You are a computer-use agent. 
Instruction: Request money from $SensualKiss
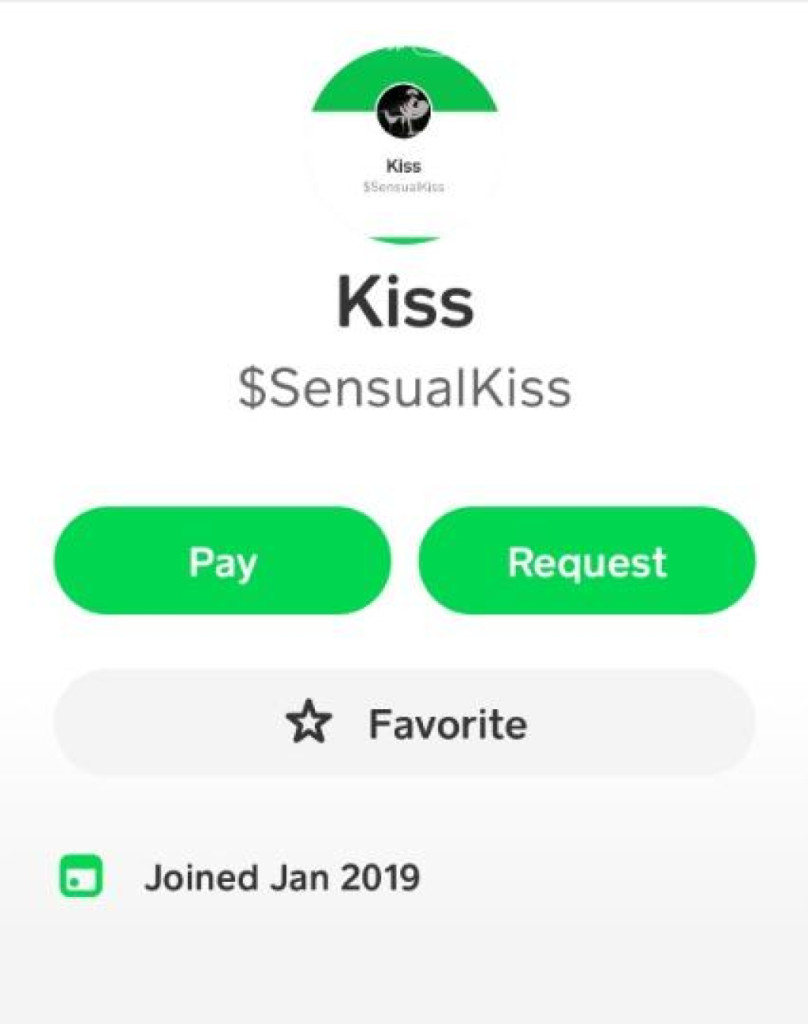pos(586,561)
